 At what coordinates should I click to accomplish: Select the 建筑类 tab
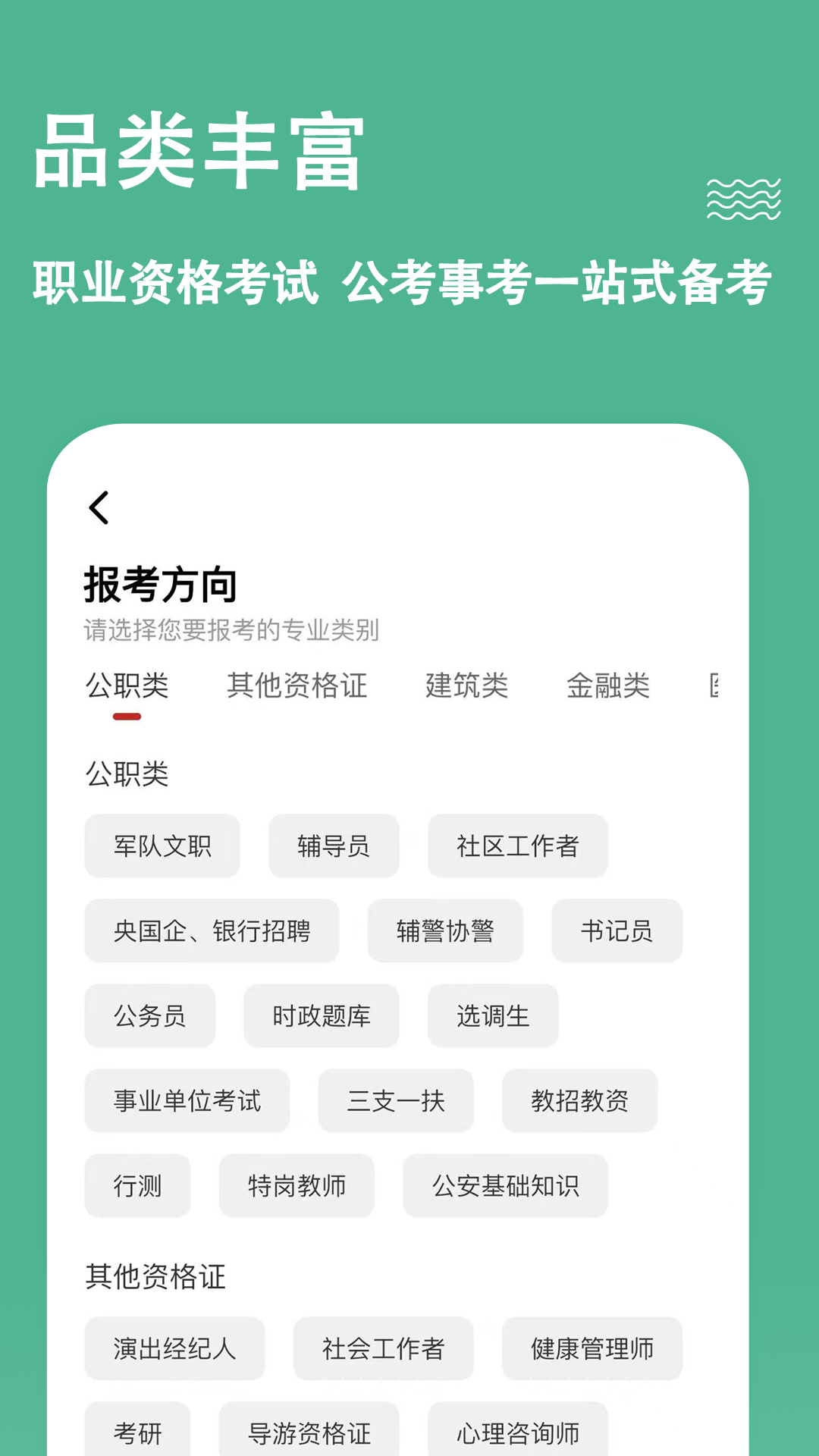tap(467, 686)
